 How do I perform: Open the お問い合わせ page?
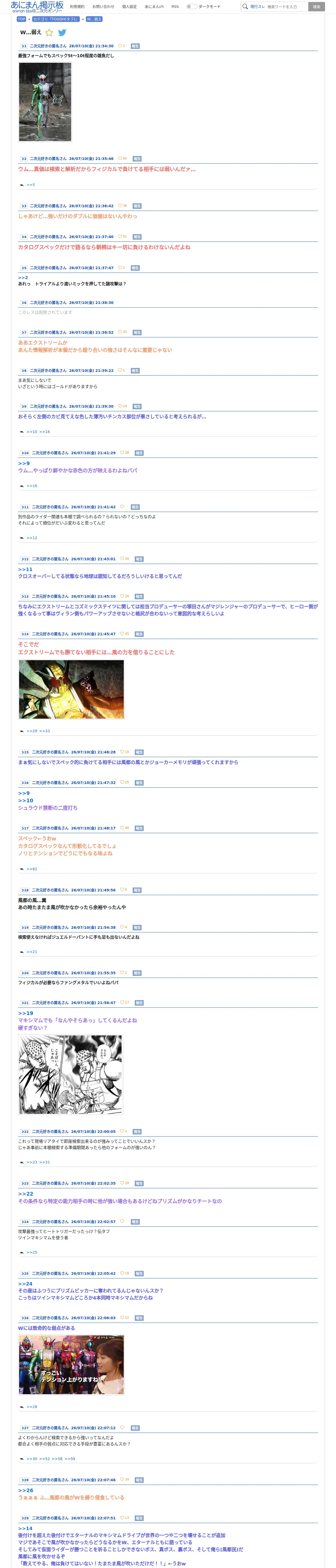click(x=103, y=7)
